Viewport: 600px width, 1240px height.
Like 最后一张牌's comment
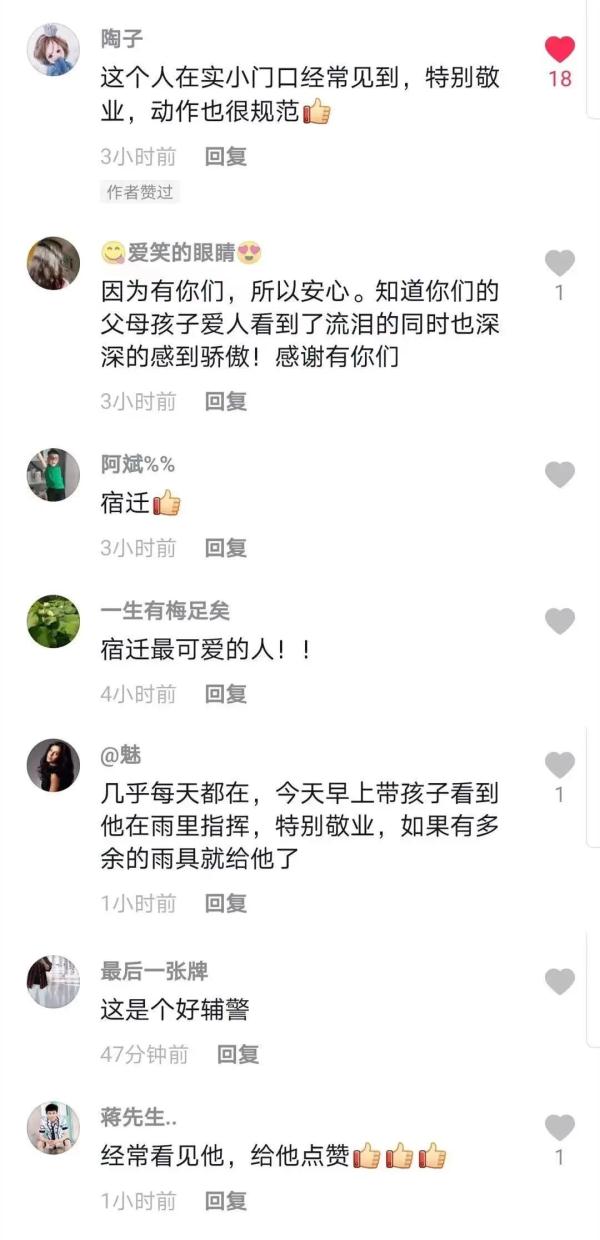pyautogui.click(x=559, y=981)
